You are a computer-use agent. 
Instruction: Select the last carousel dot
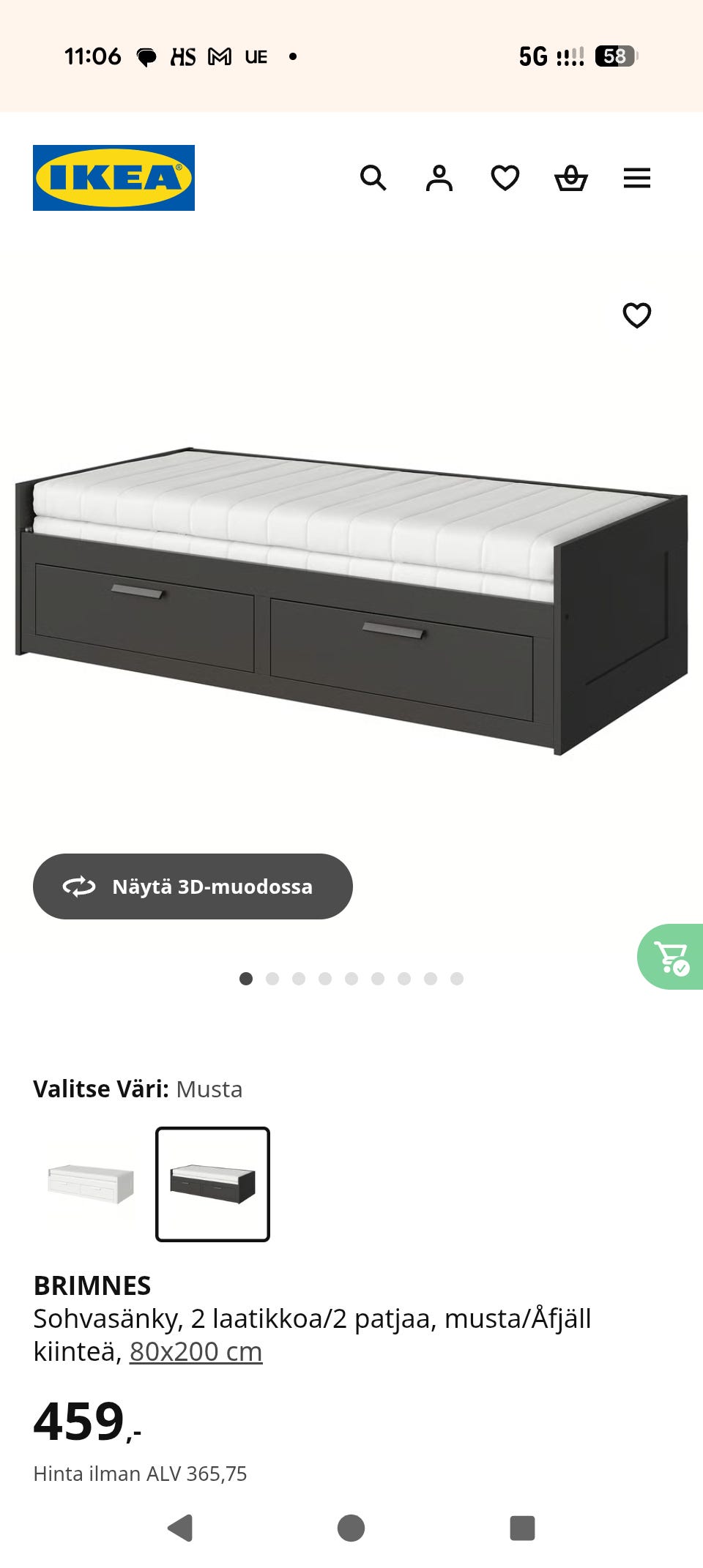(456, 977)
